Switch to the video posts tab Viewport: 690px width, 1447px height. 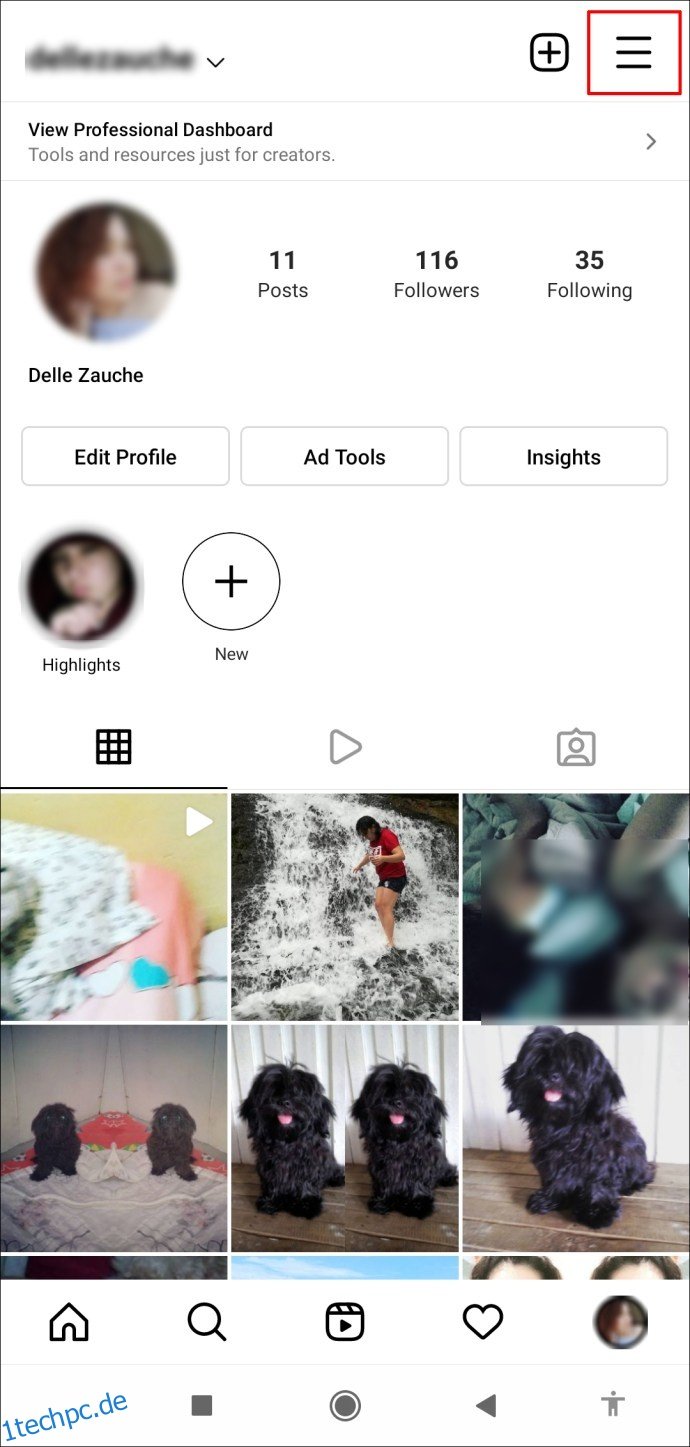tap(344, 747)
